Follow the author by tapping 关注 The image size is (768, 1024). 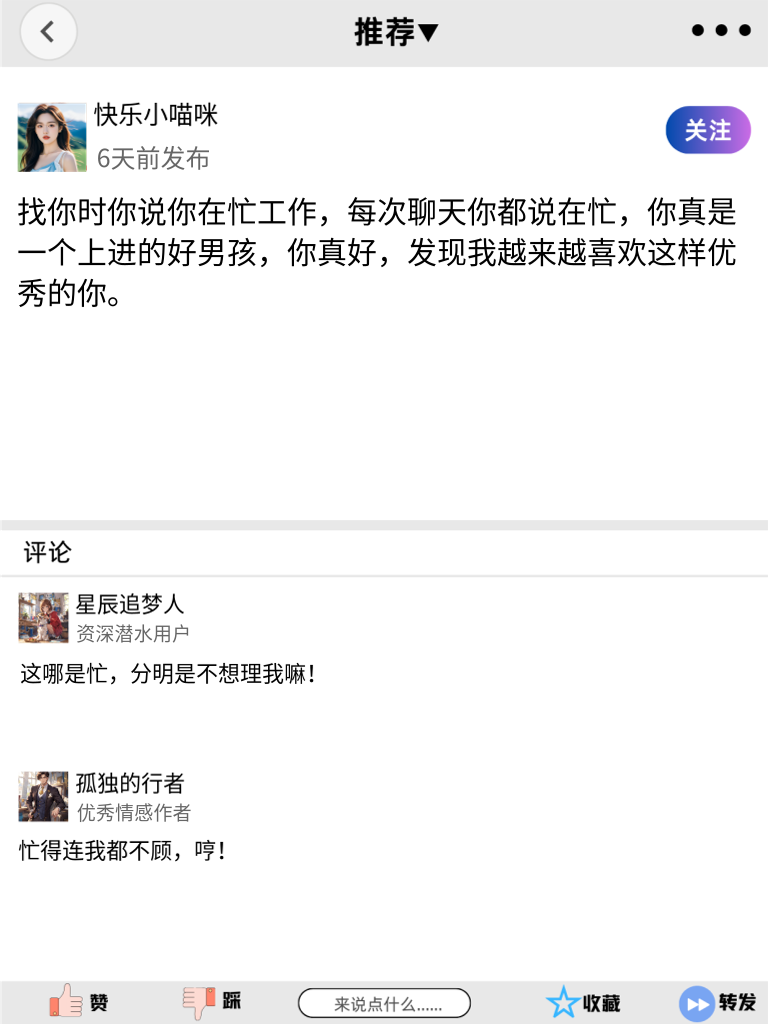point(707,130)
